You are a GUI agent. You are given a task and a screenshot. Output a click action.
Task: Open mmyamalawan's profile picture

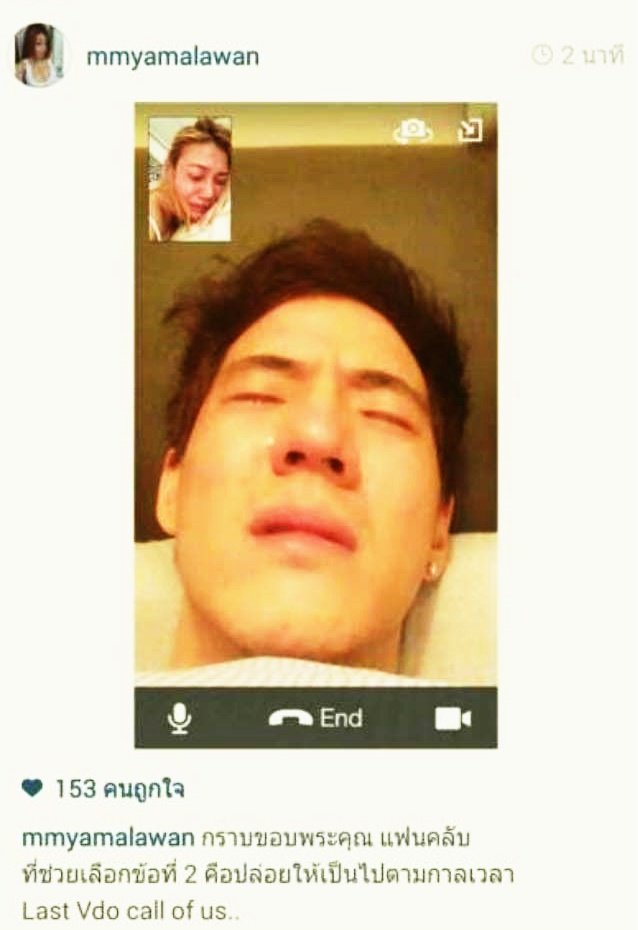40,55
